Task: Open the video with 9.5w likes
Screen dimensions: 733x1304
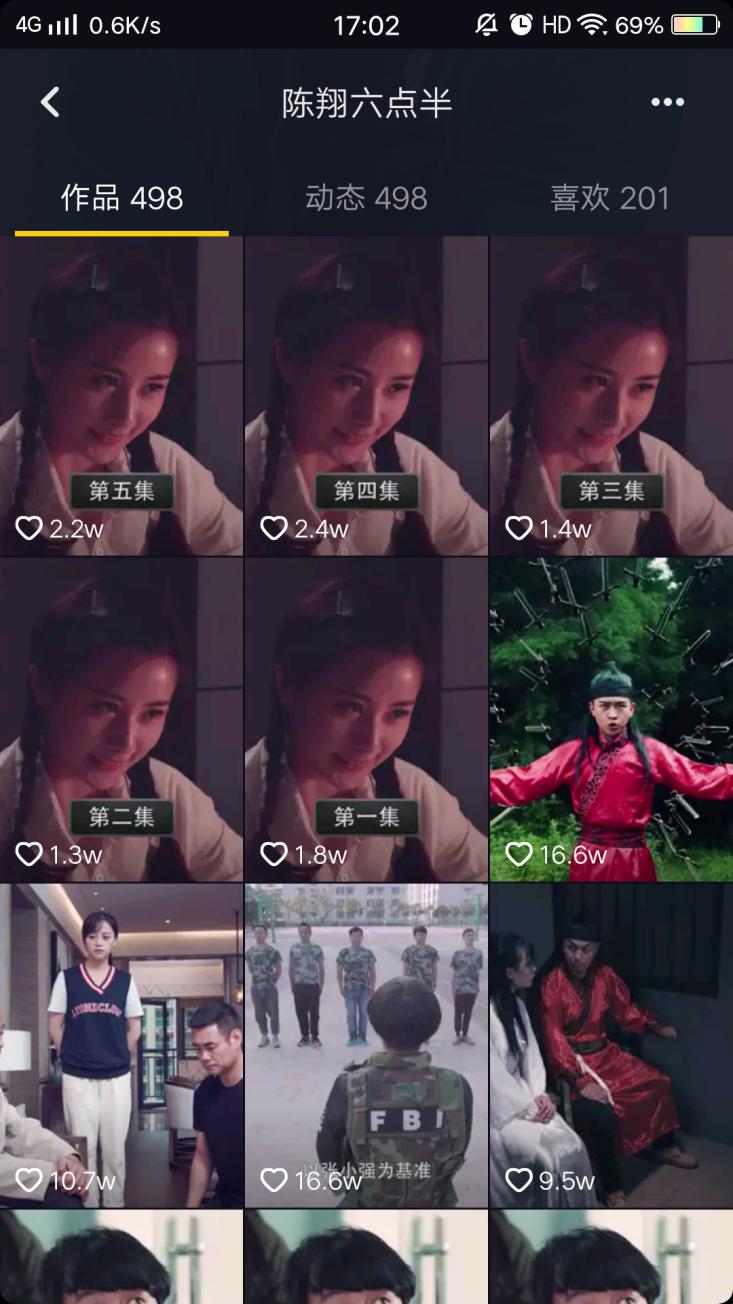Action: click(611, 1045)
